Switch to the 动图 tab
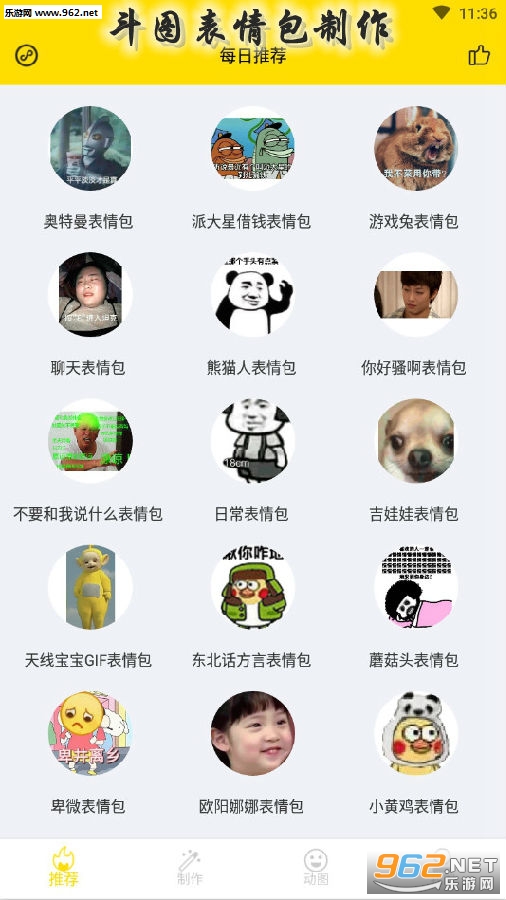 (x=316, y=868)
